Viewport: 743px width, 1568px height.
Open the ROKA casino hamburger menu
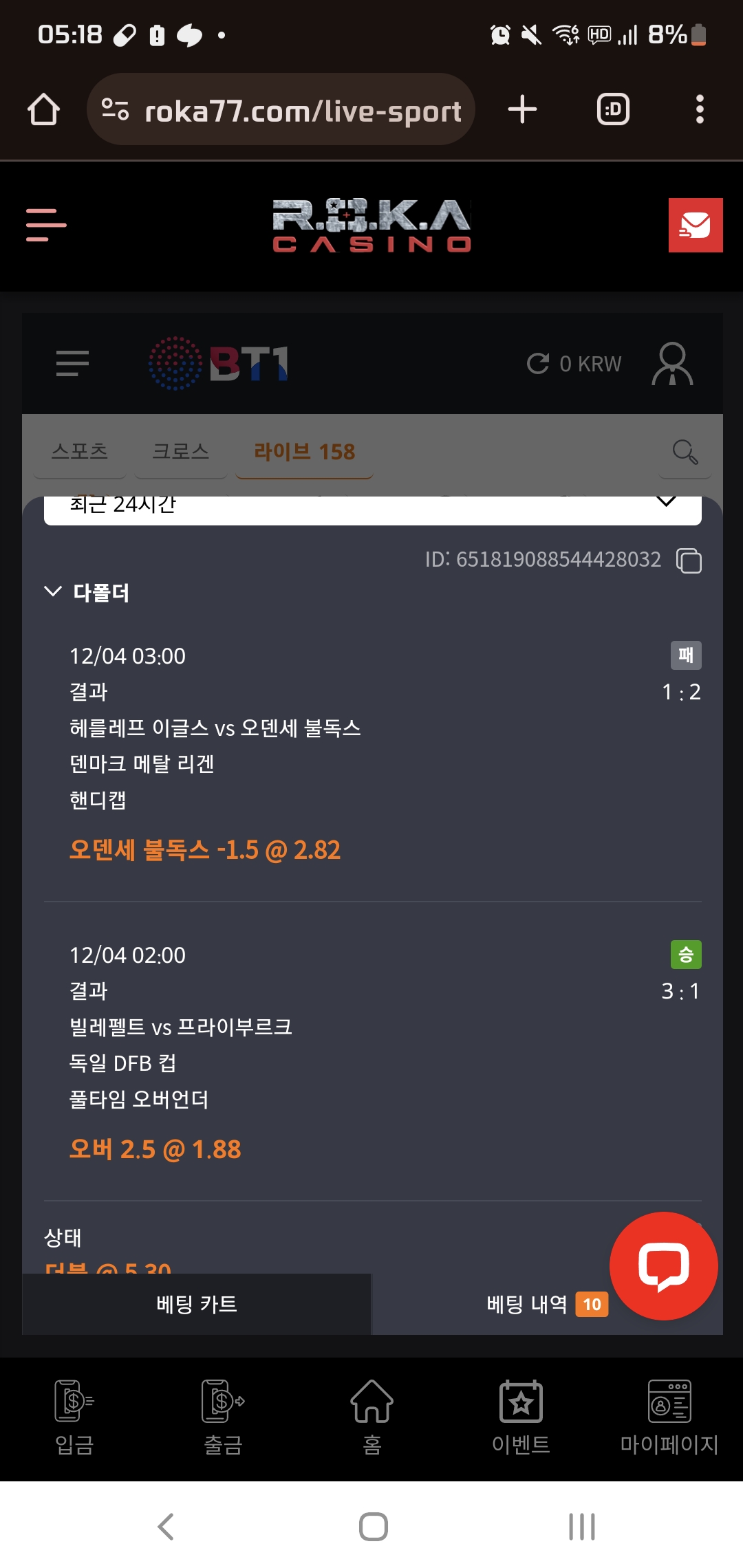click(x=46, y=225)
